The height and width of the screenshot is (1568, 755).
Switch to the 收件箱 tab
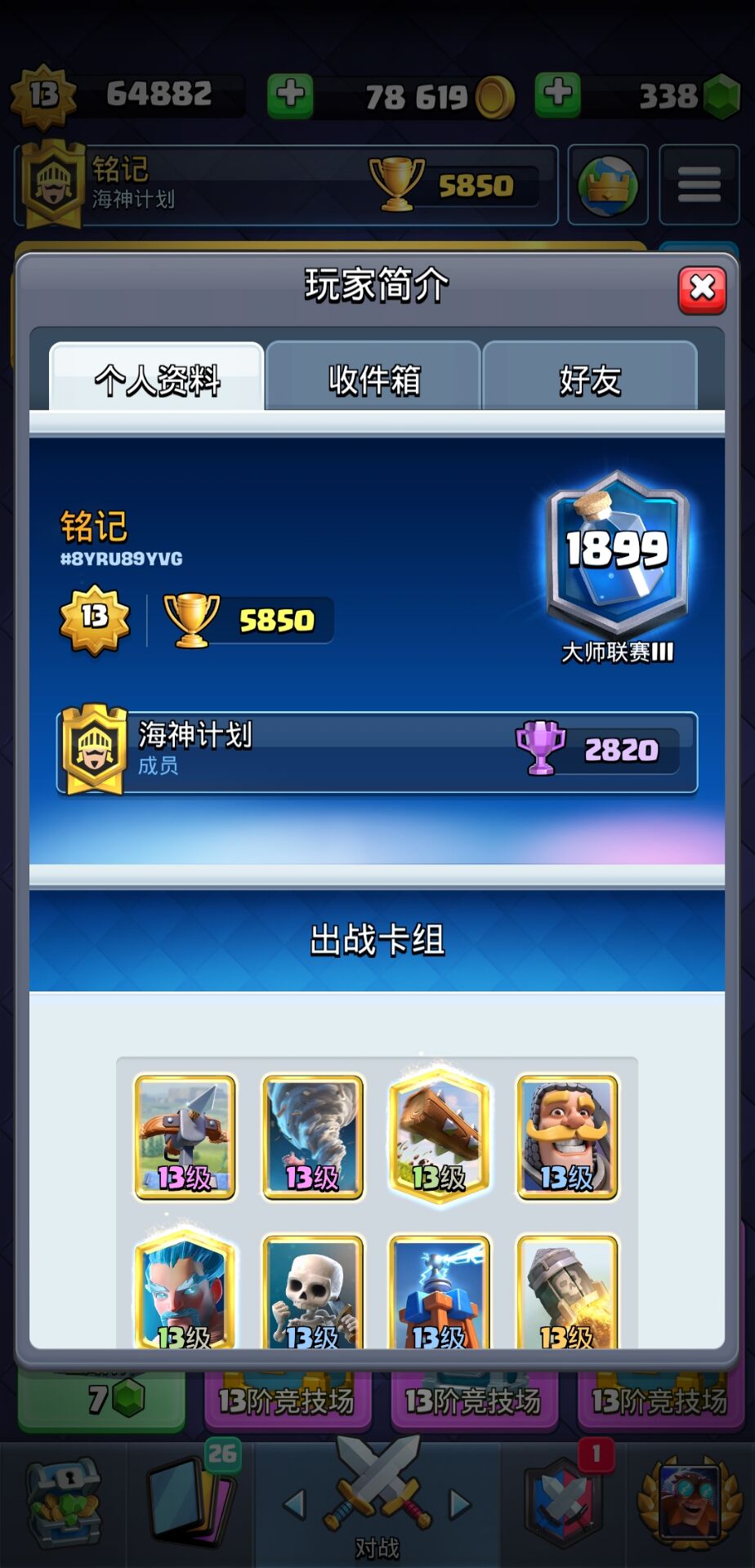point(373,380)
